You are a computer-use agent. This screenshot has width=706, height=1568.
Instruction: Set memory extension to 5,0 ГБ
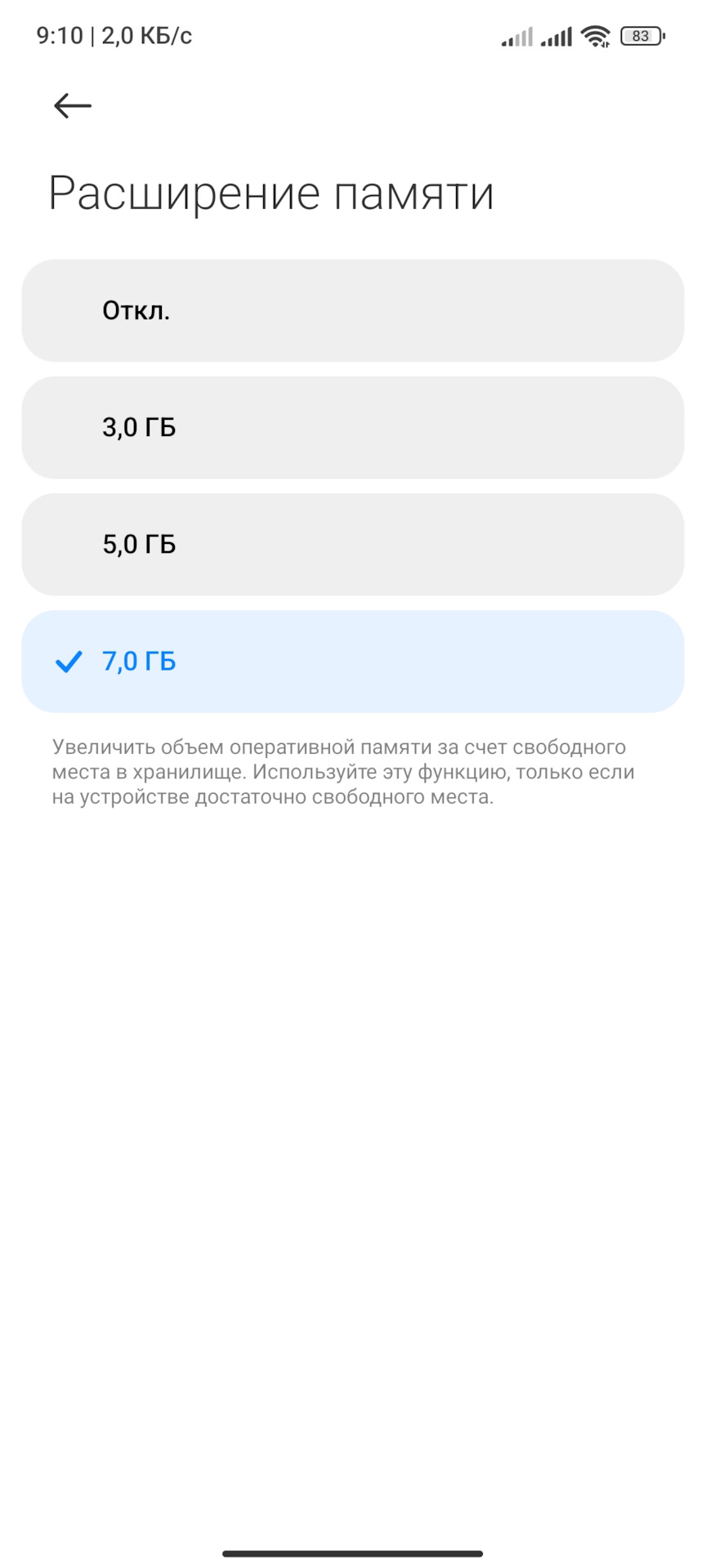click(352, 545)
